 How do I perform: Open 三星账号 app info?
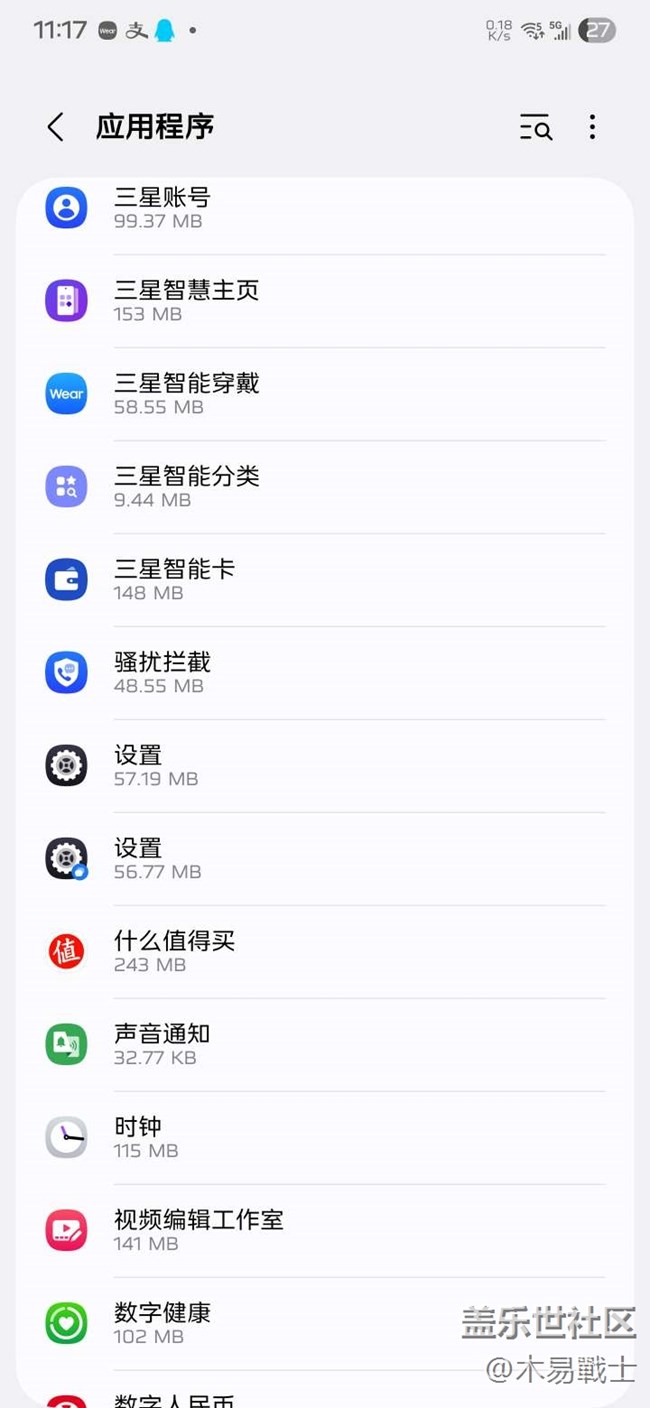click(325, 208)
